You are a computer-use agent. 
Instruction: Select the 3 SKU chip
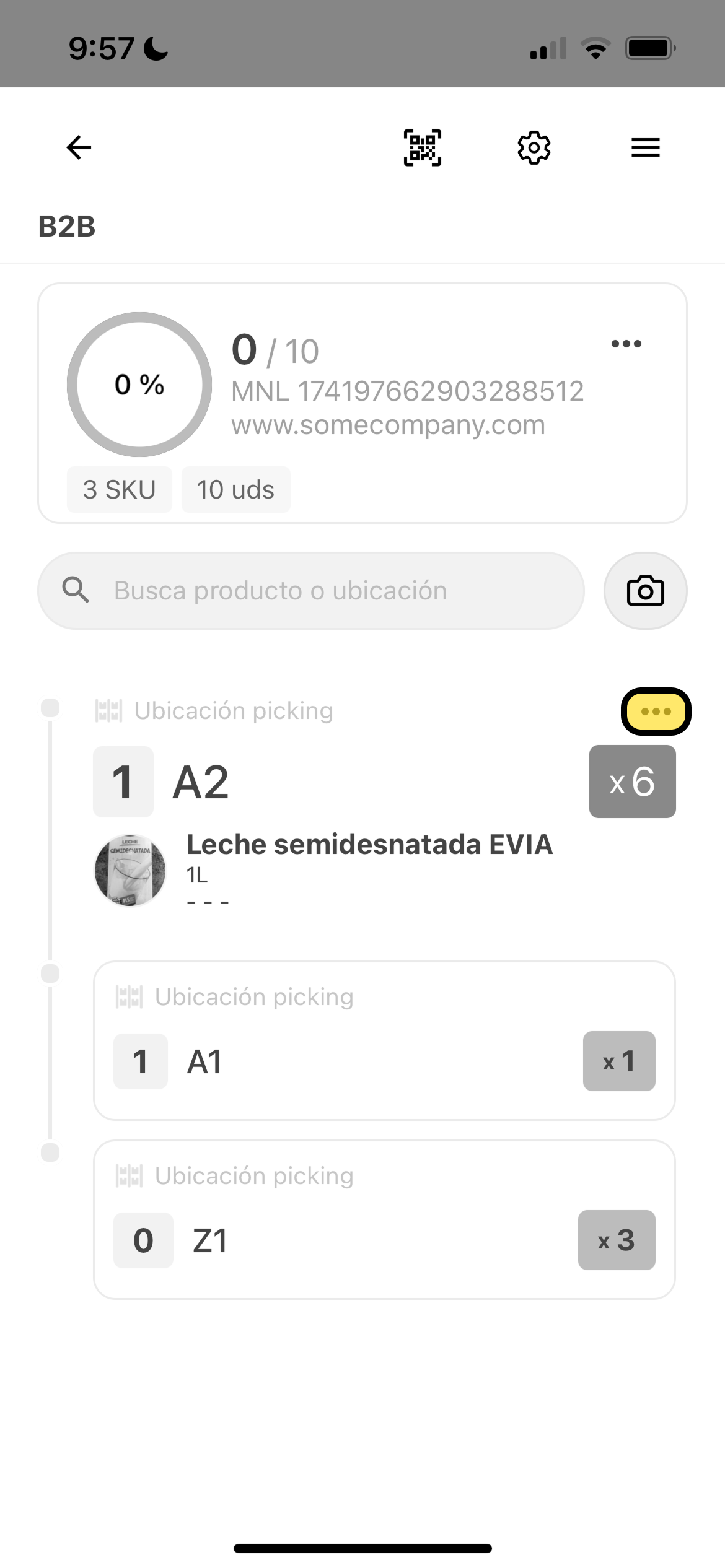pyautogui.click(x=119, y=489)
